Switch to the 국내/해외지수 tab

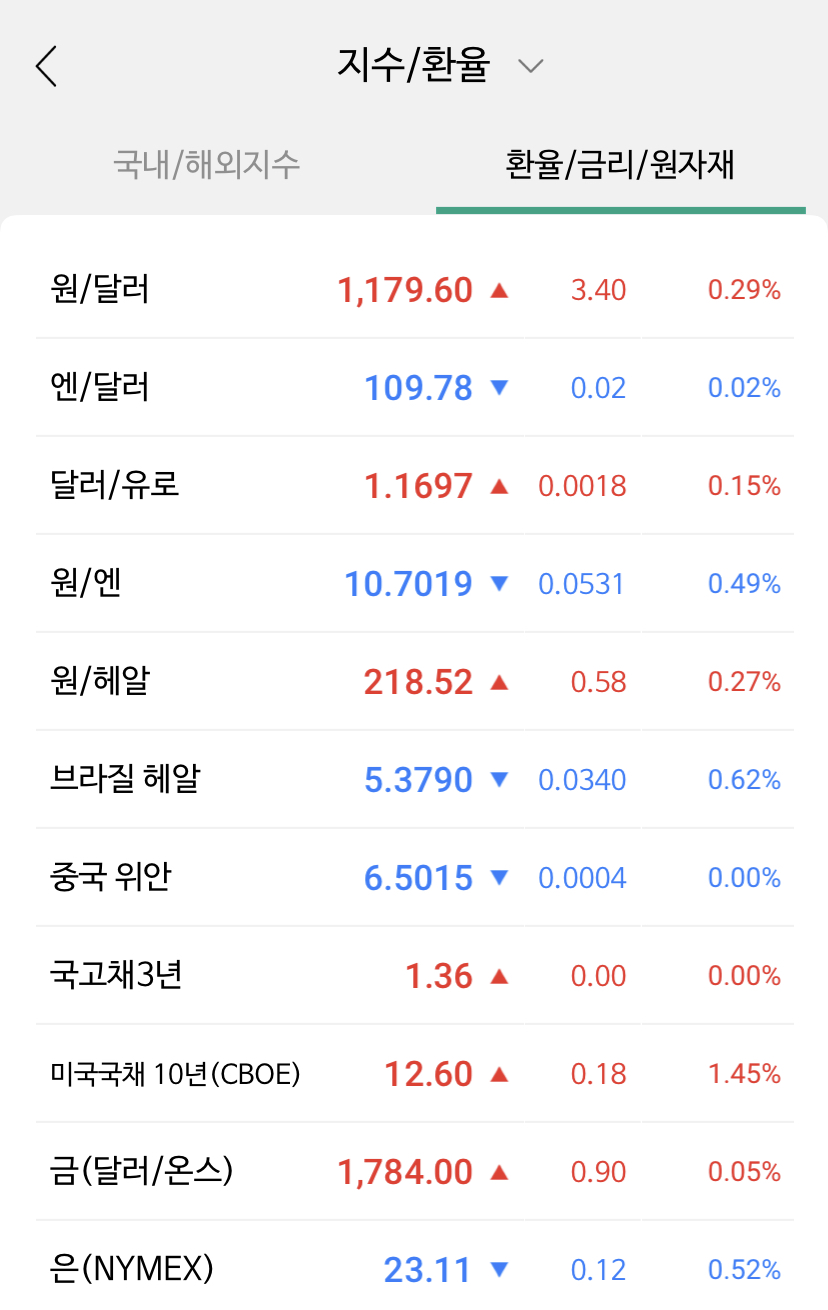(x=205, y=166)
